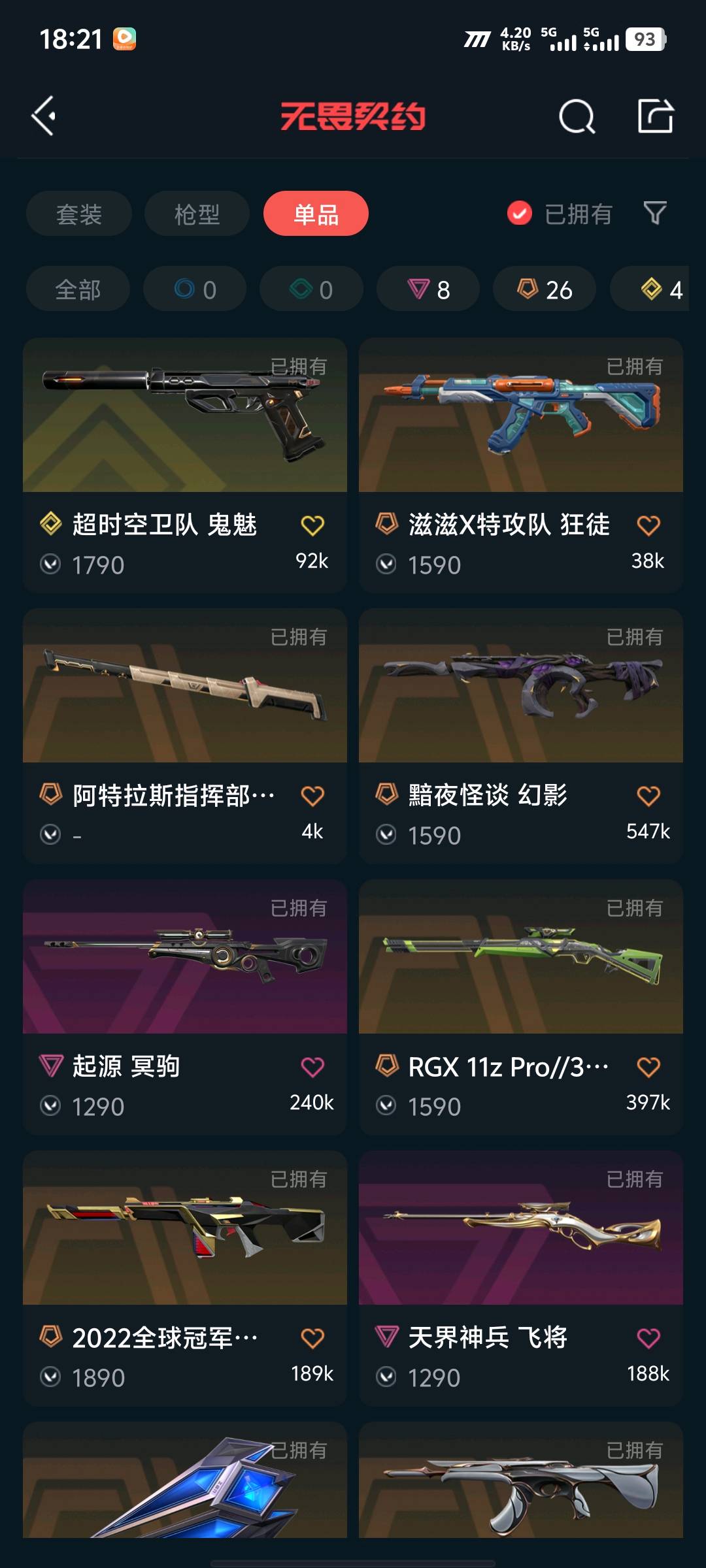Like the 滋滋X特攻队 狂徒 skin
This screenshot has height=1568, width=706.
648,525
